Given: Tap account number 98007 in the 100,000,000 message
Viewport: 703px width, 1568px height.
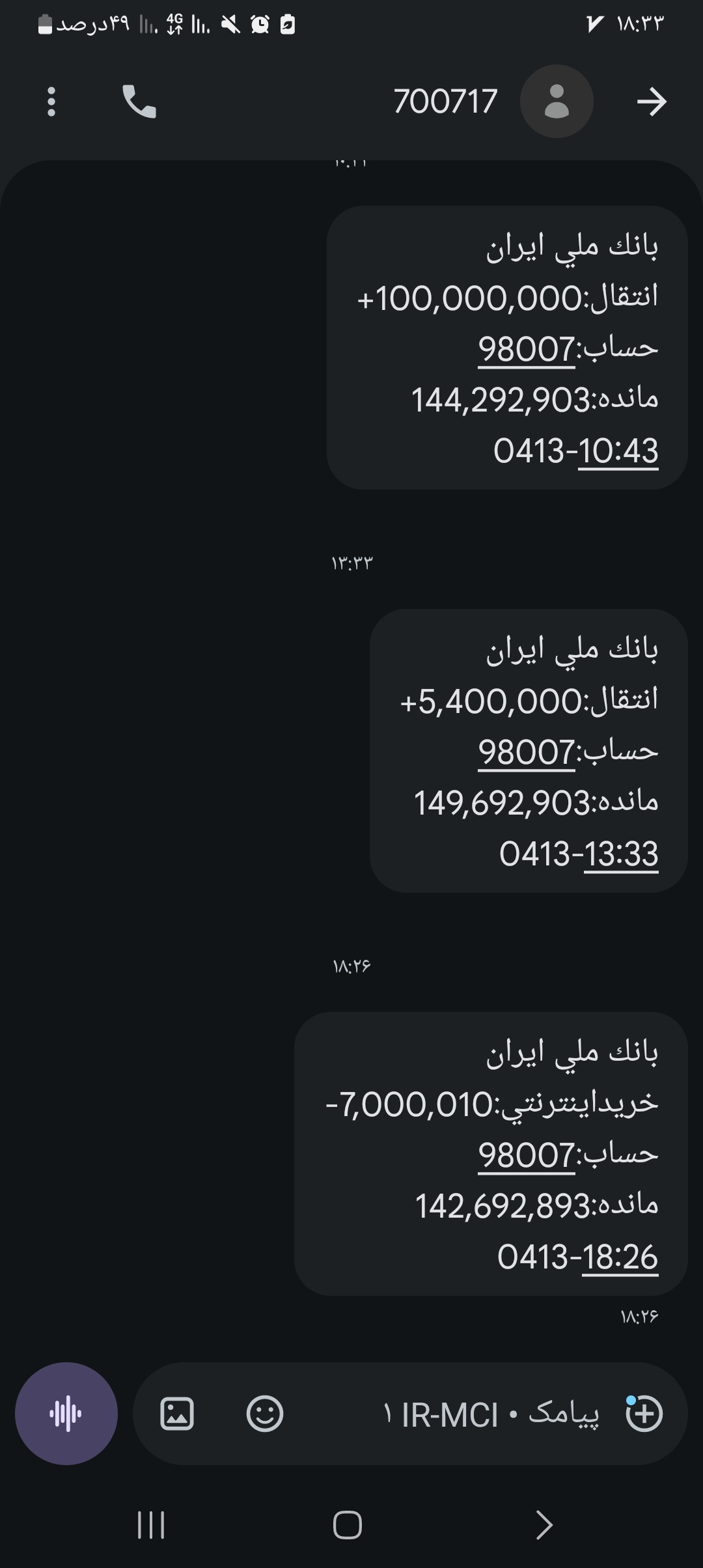Looking at the screenshot, I should click(527, 350).
